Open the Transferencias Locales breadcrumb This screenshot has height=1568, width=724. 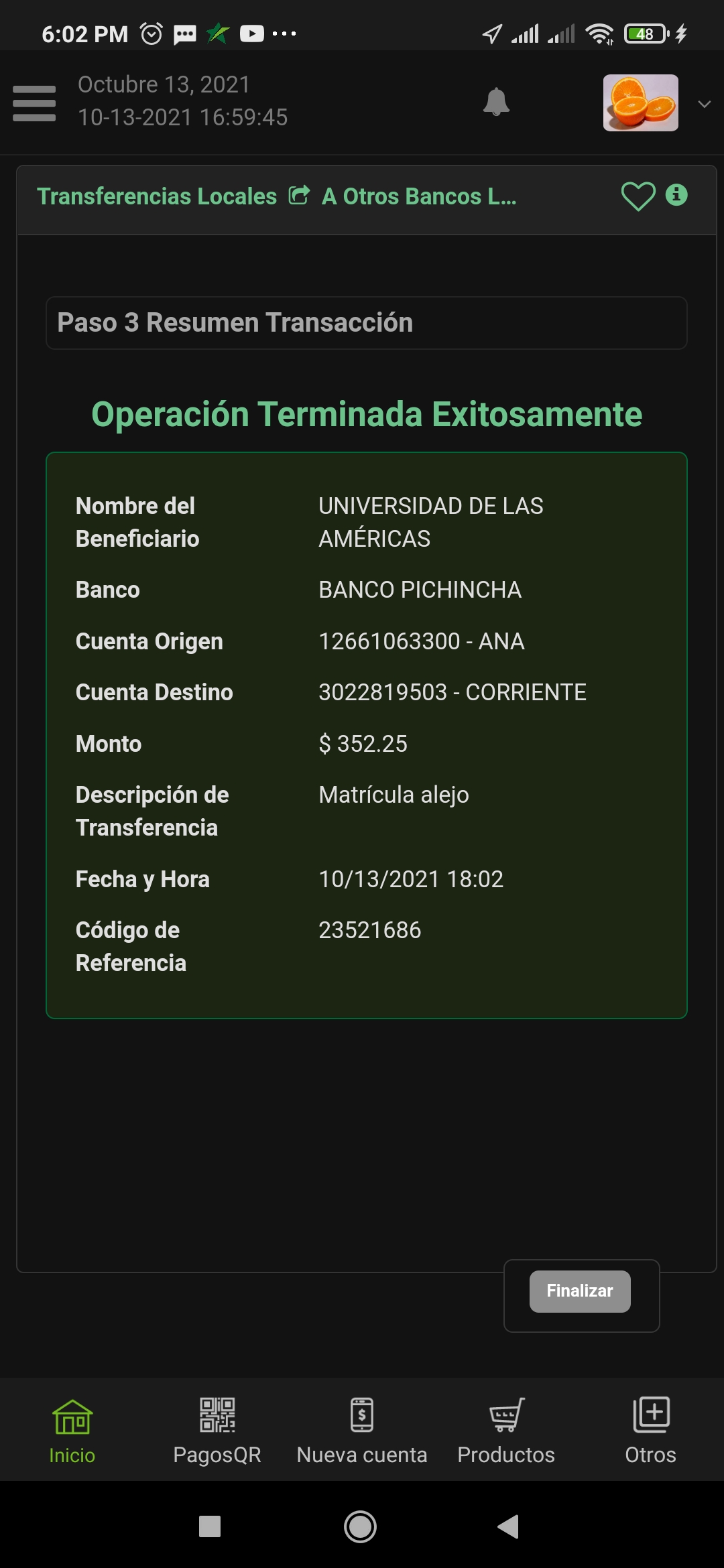click(x=157, y=196)
